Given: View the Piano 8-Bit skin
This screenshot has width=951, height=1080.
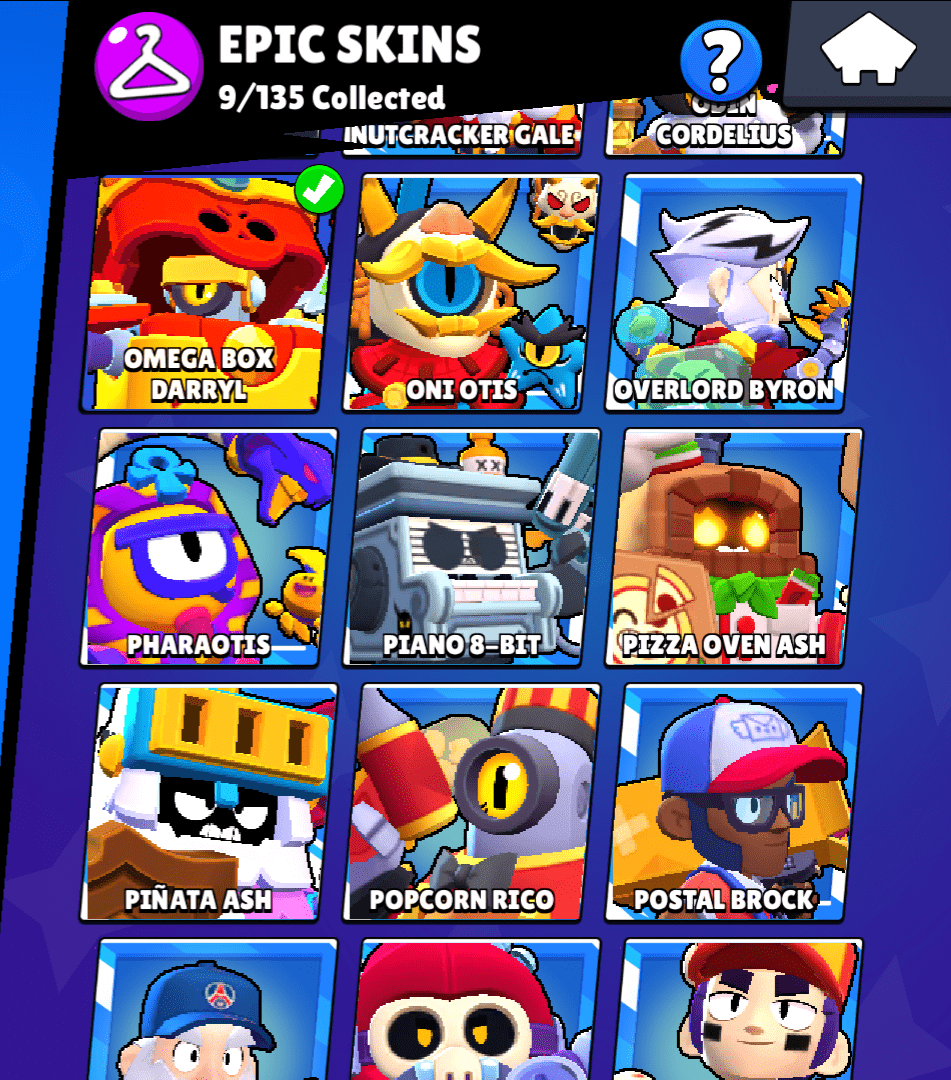Looking at the screenshot, I should click(x=470, y=548).
